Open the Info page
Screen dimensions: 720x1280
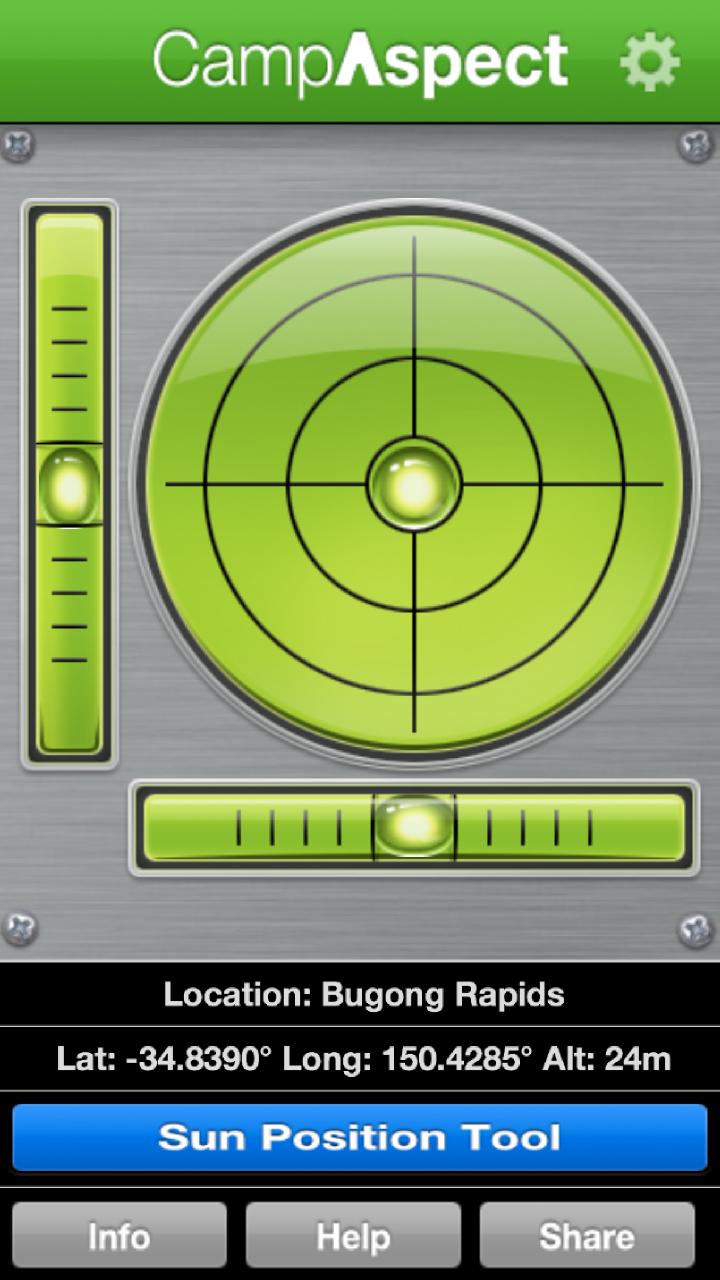pyautogui.click(x=119, y=1236)
